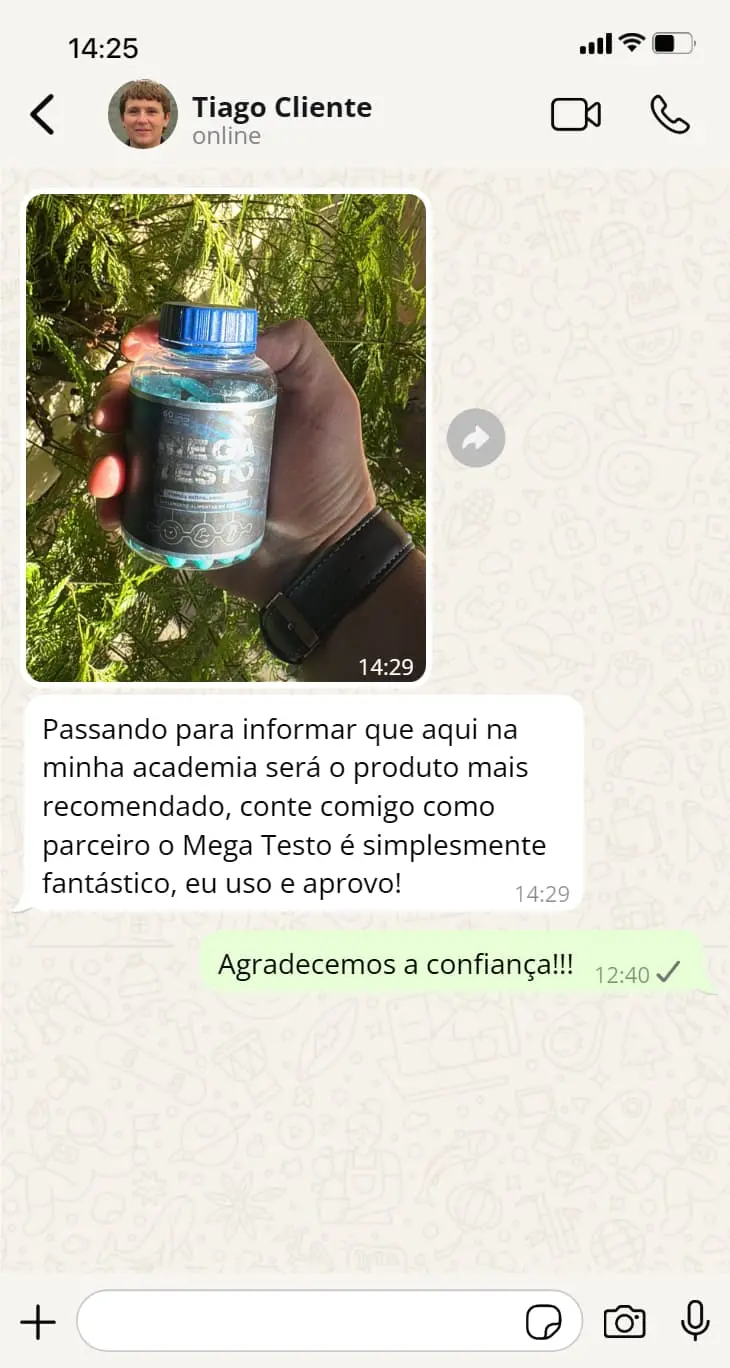Go back to the chat list

(x=42, y=114)
